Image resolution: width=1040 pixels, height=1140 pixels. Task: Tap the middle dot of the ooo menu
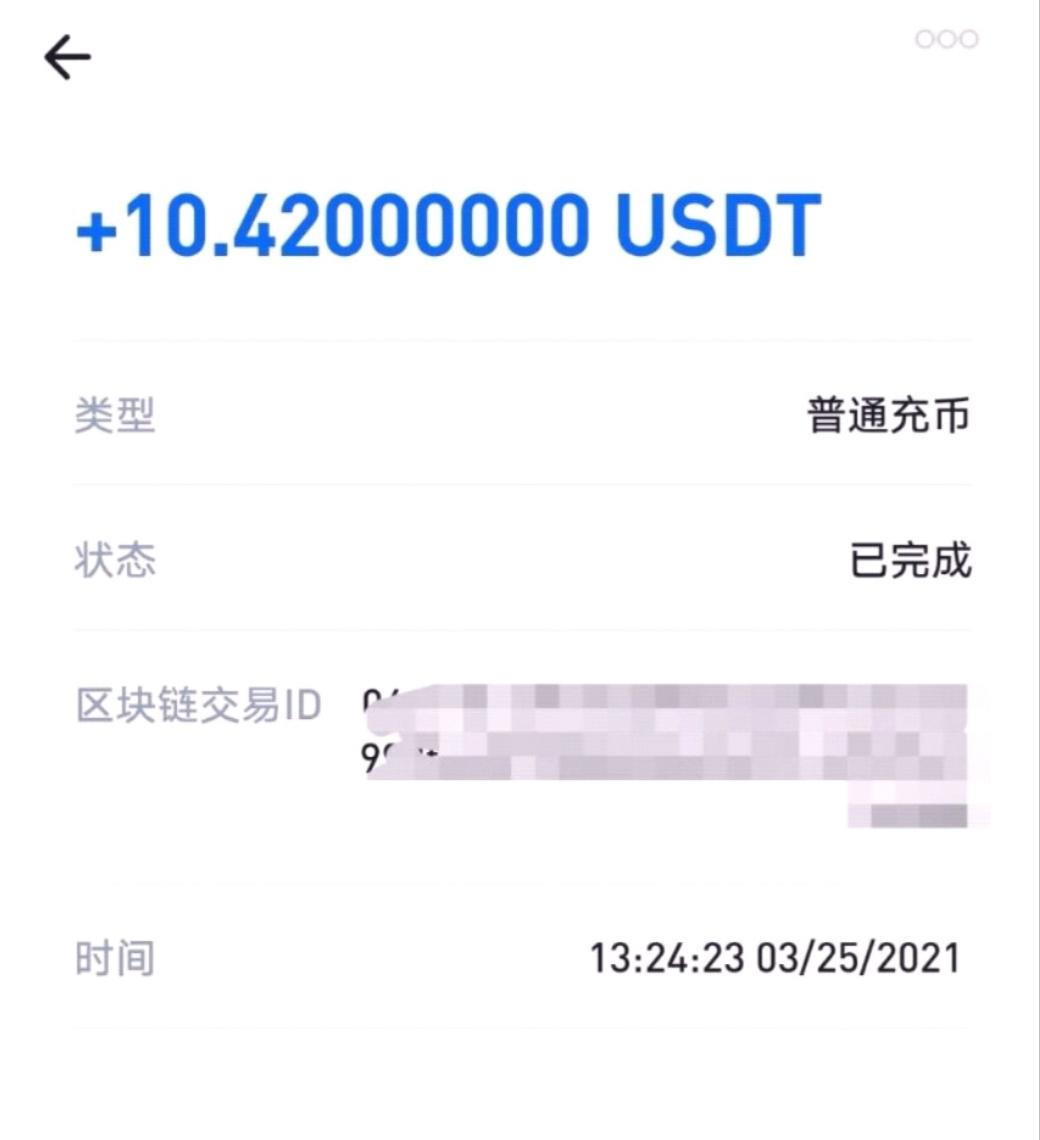(x=946, y=38)
